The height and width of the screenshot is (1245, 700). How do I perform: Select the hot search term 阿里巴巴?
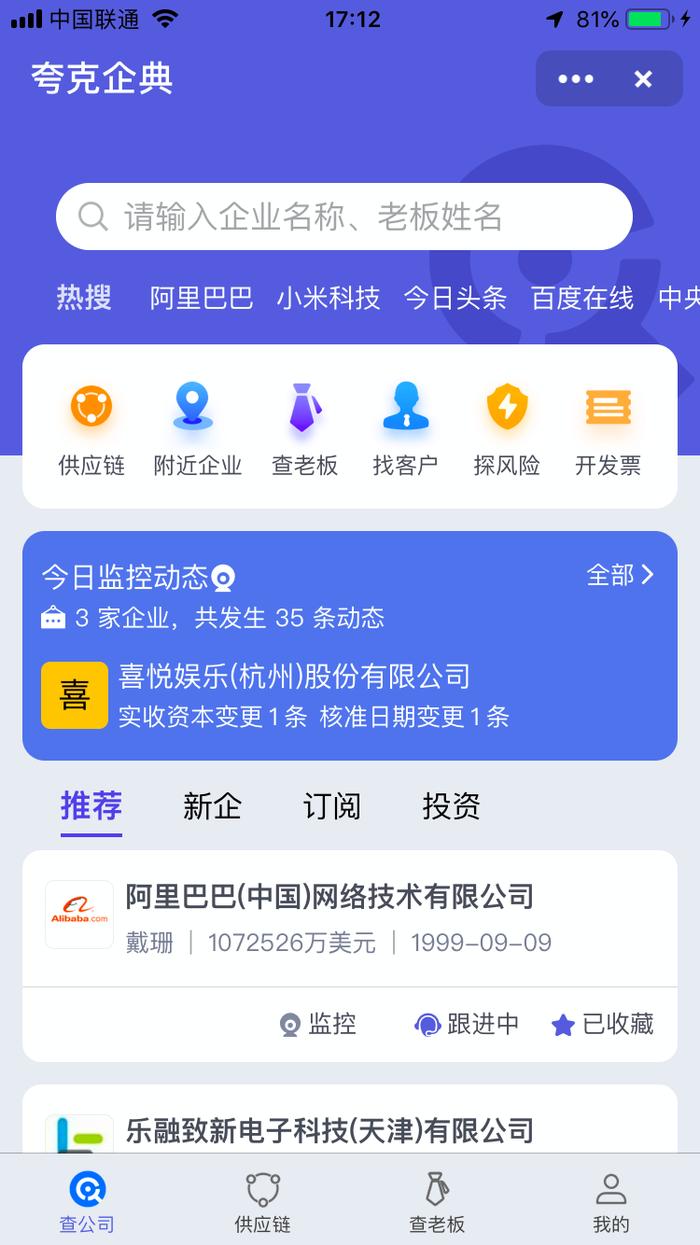[201, 298]
